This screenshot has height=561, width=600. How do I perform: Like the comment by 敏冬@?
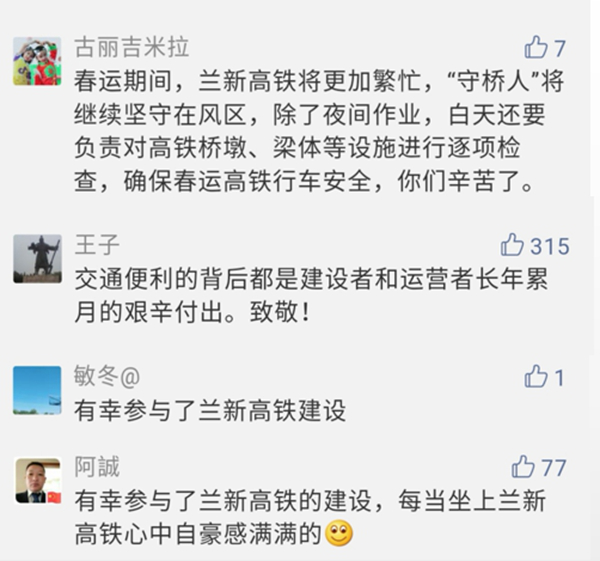click(536, 377)
